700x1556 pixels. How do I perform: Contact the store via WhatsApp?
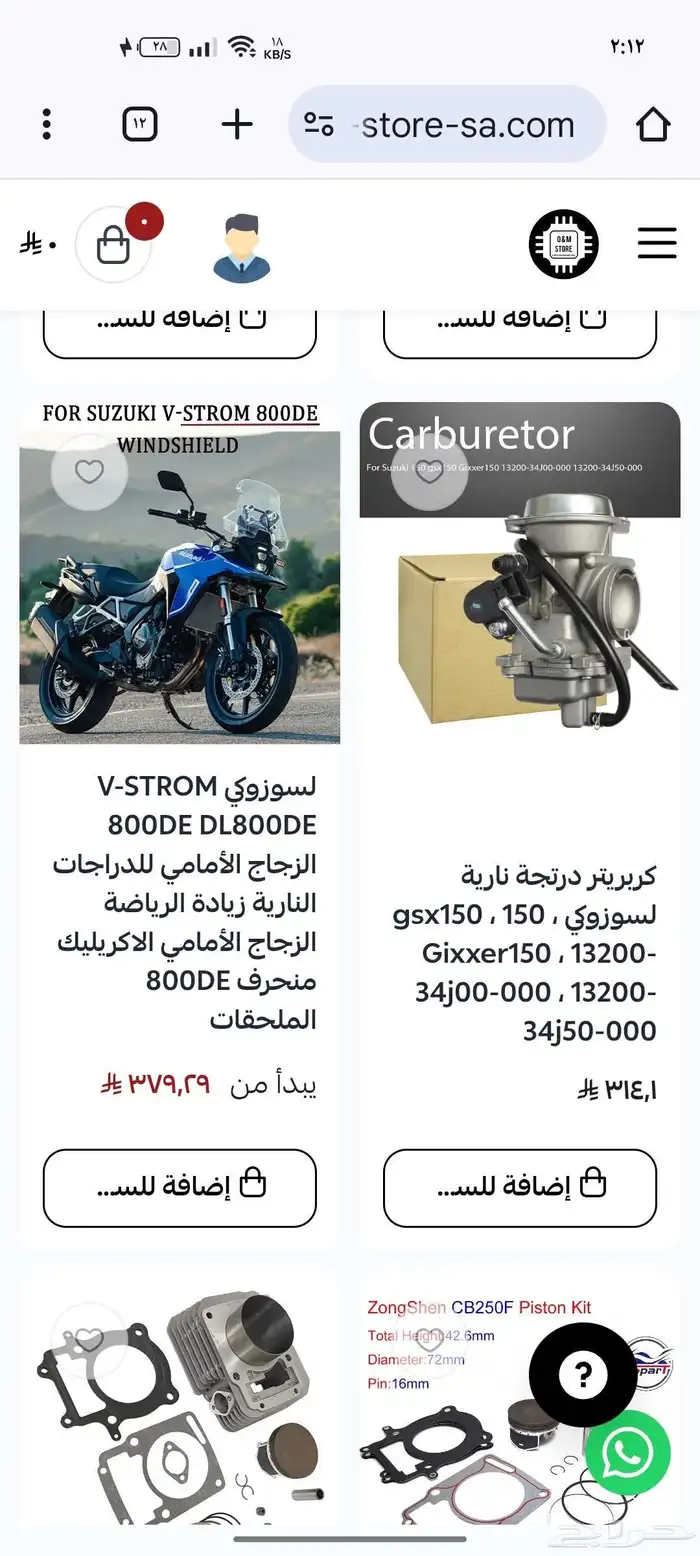pos(627,1453)
